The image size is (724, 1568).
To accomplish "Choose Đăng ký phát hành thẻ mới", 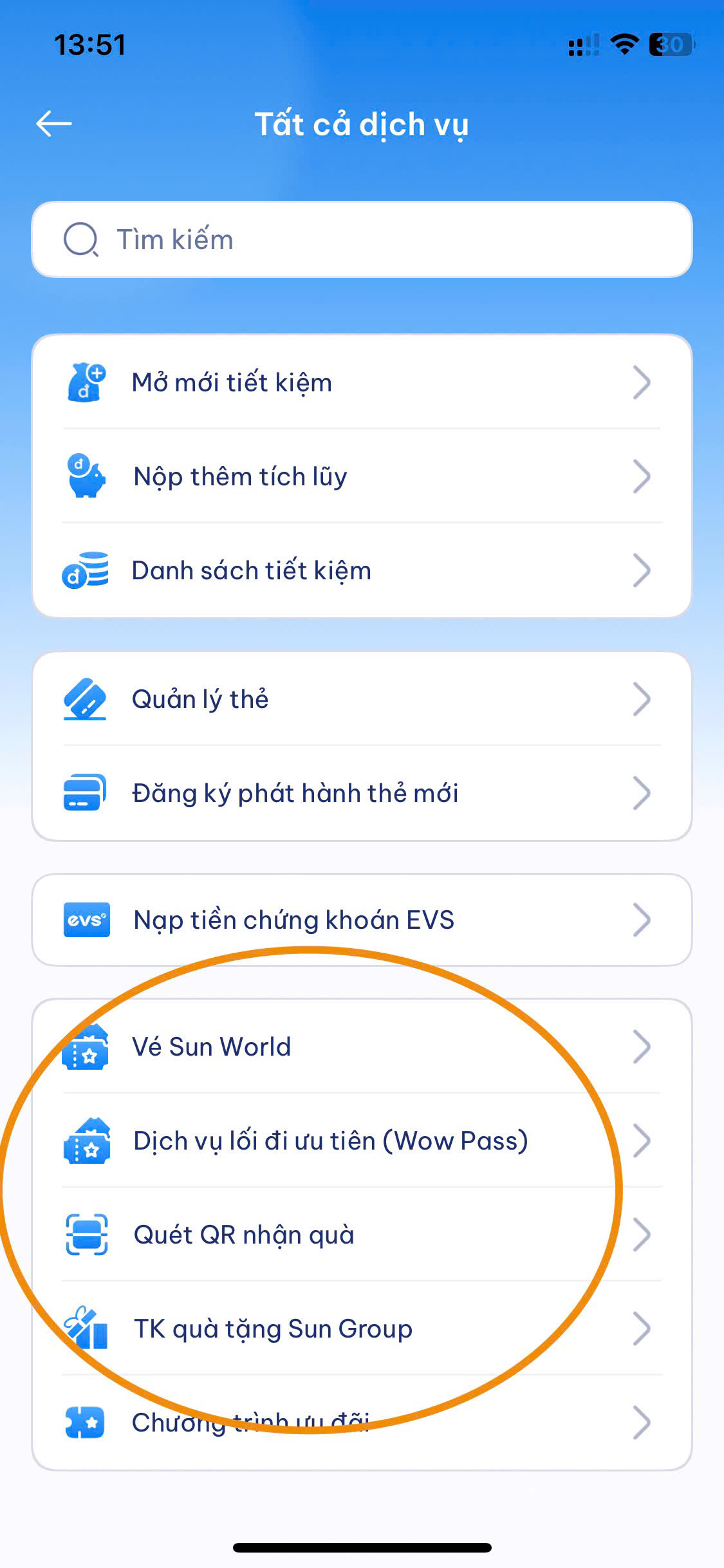I will click(362, 793).
